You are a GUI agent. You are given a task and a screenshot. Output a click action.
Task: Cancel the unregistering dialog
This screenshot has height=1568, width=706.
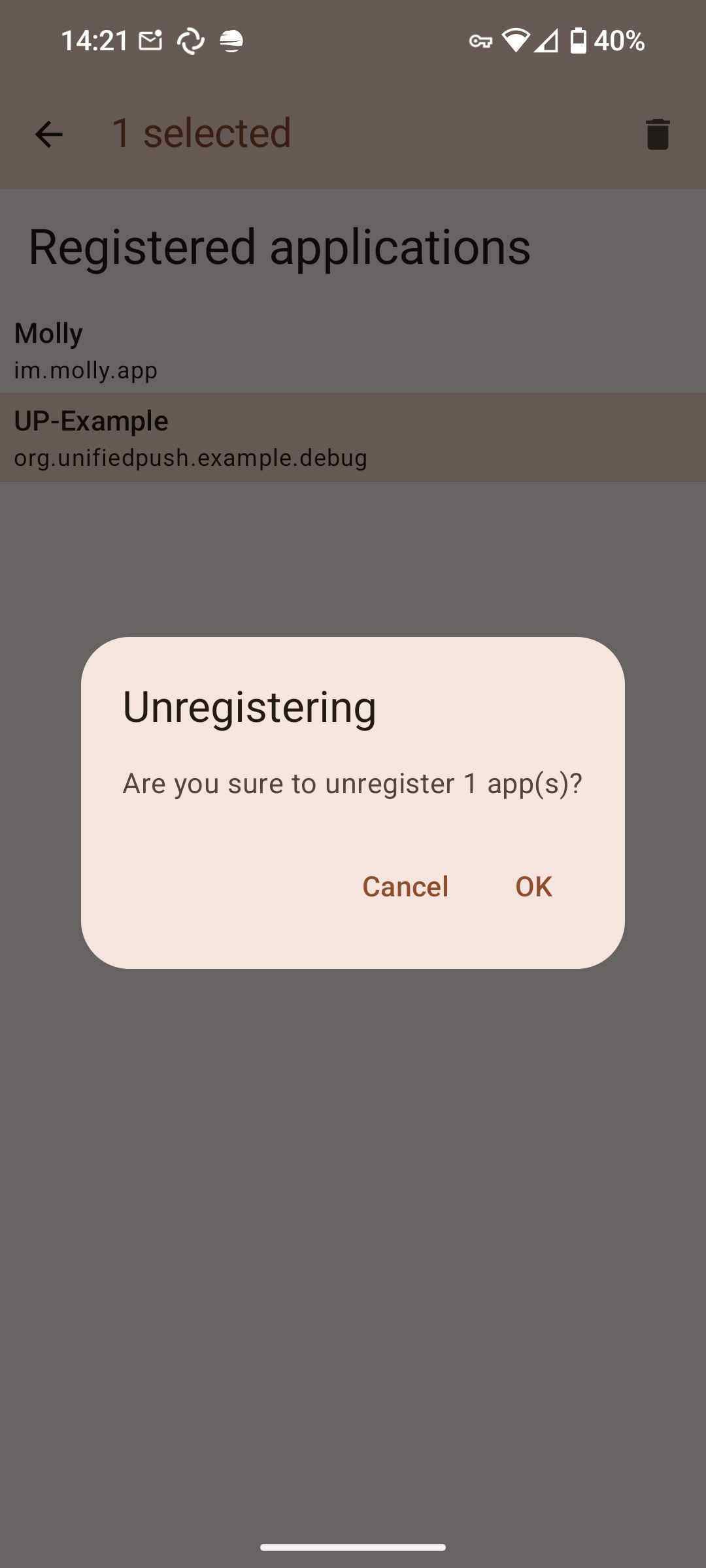pyautogui.click(x=405, y=887)
